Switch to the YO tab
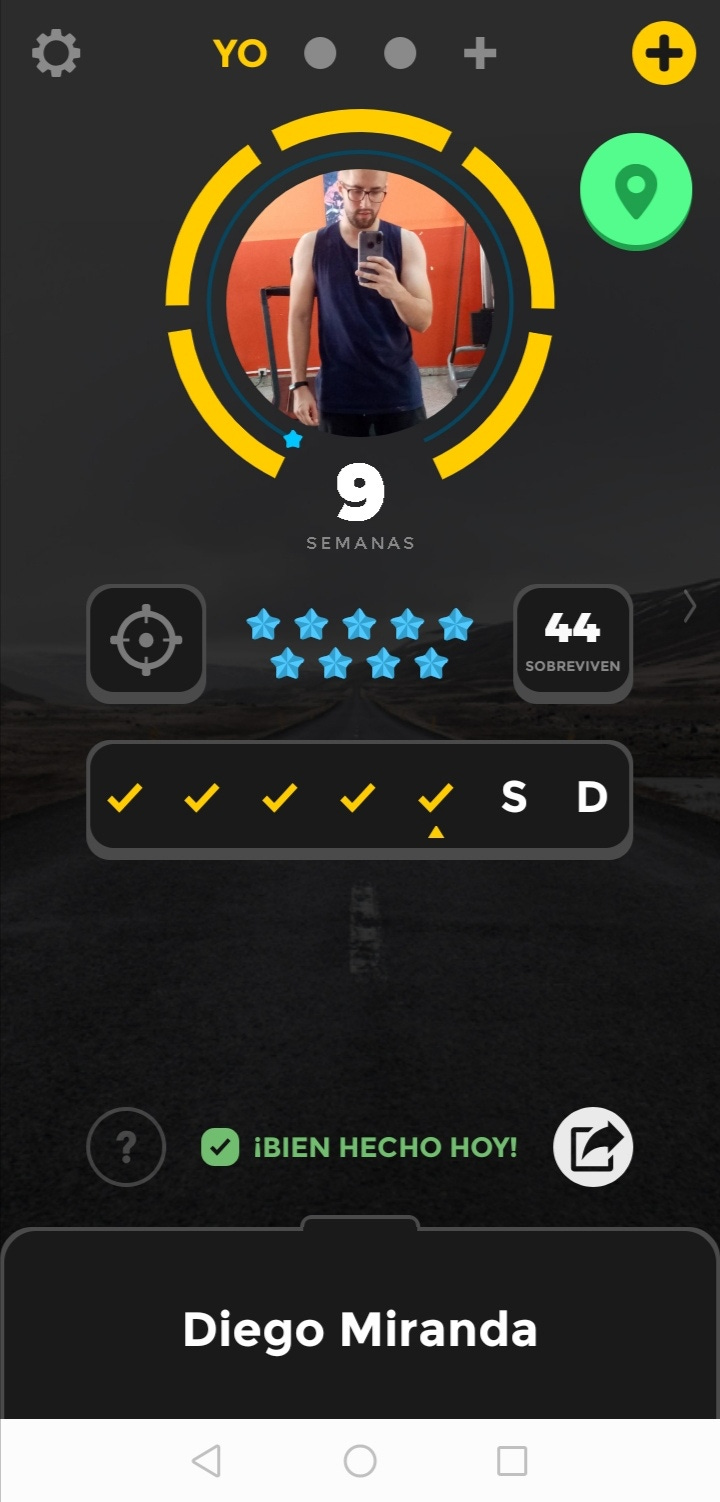720x1502 pixels. tap(240, 53)
